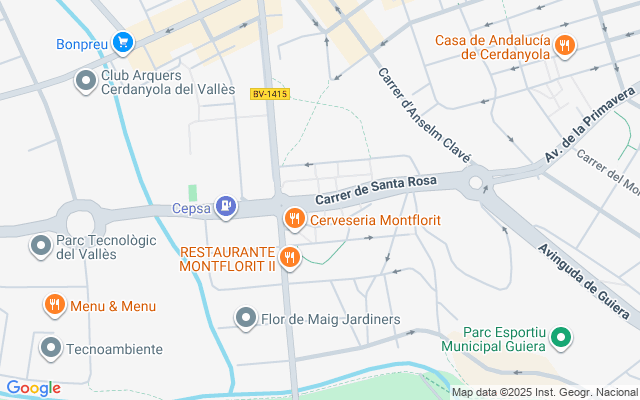Open the RESTAURANTE MONTFLORIT II pin

(290, 258)
